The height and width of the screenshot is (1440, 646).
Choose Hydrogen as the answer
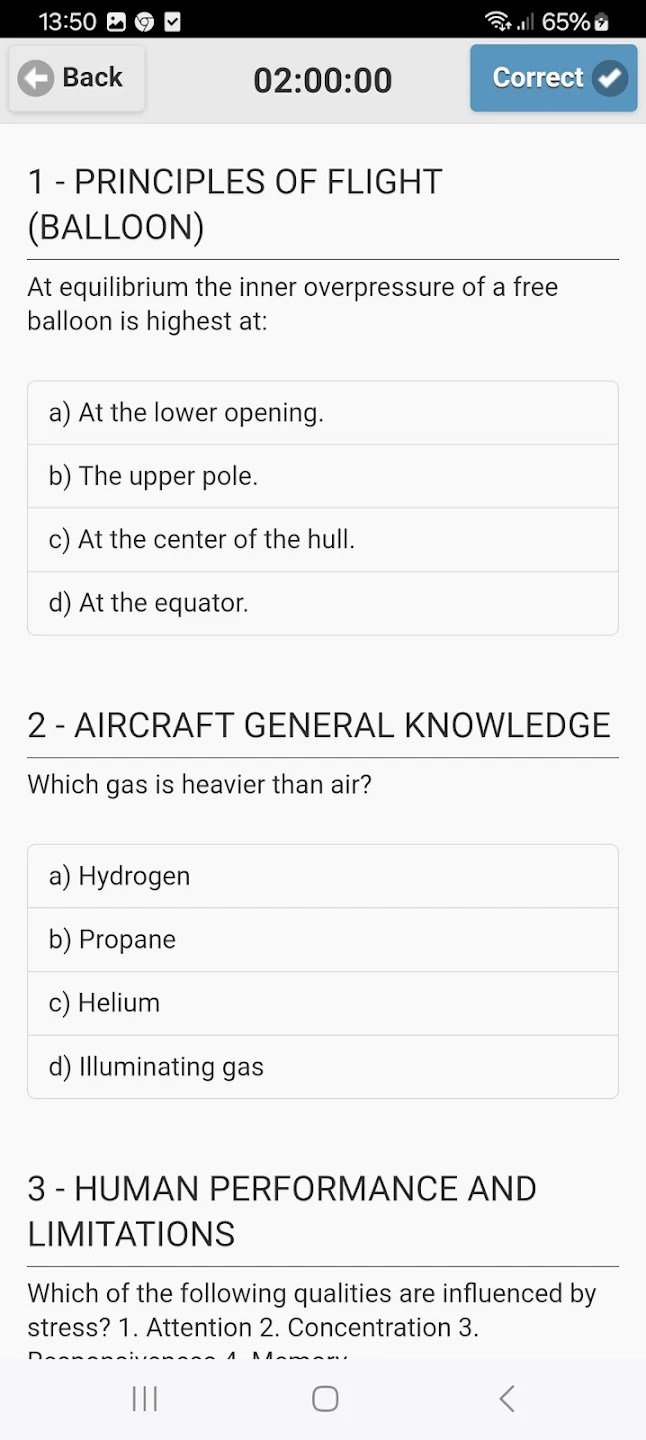pos(322,876)
